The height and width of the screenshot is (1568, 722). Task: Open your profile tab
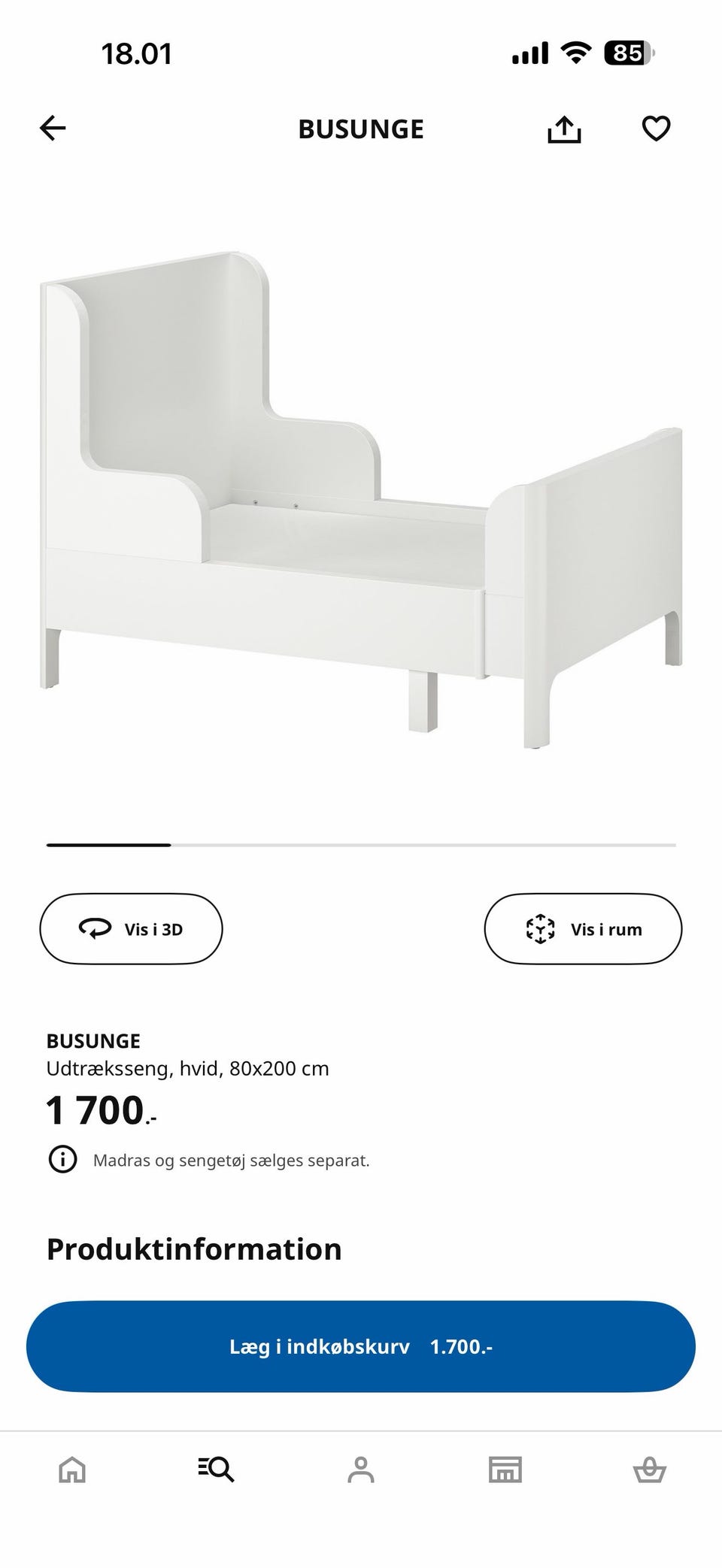[361, 1470]
